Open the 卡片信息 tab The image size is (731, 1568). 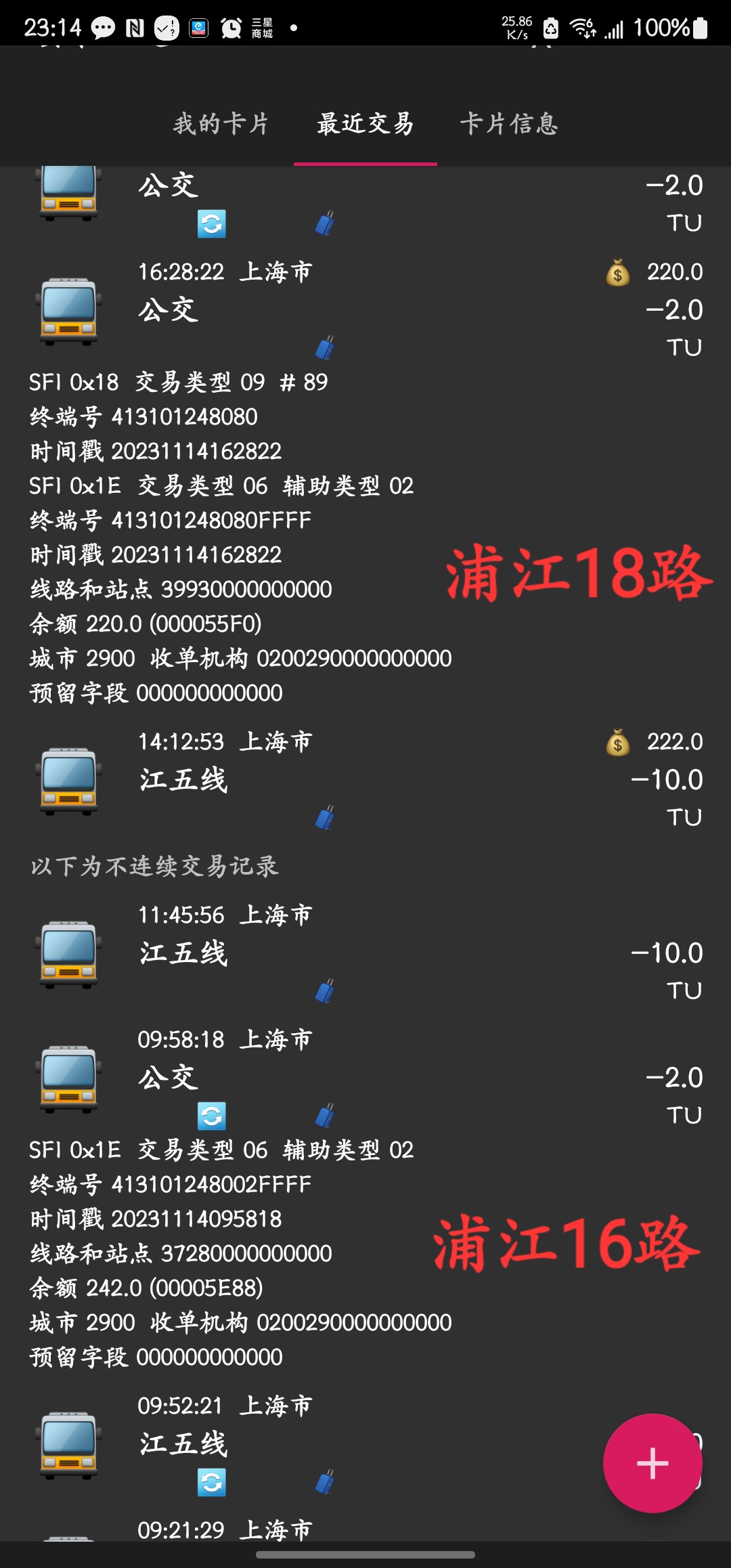click(509, 124)
